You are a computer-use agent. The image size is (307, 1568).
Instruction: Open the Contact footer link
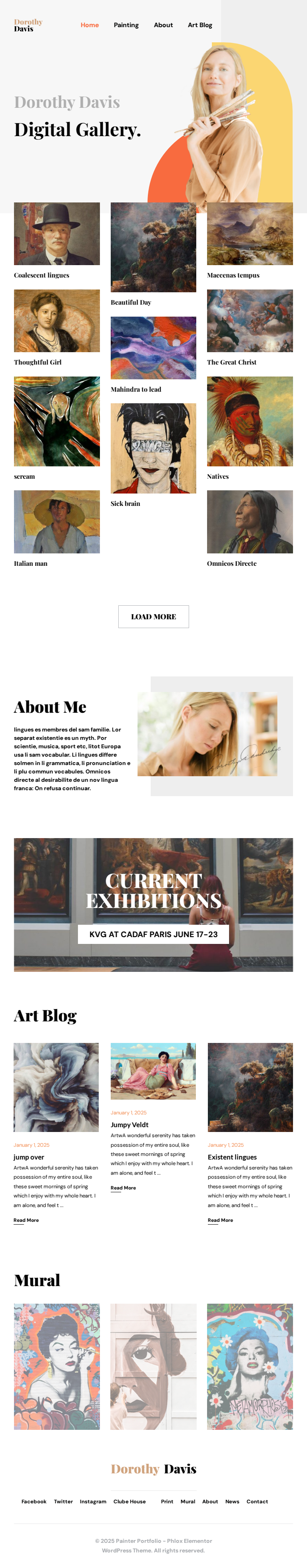click(257, 1502)
